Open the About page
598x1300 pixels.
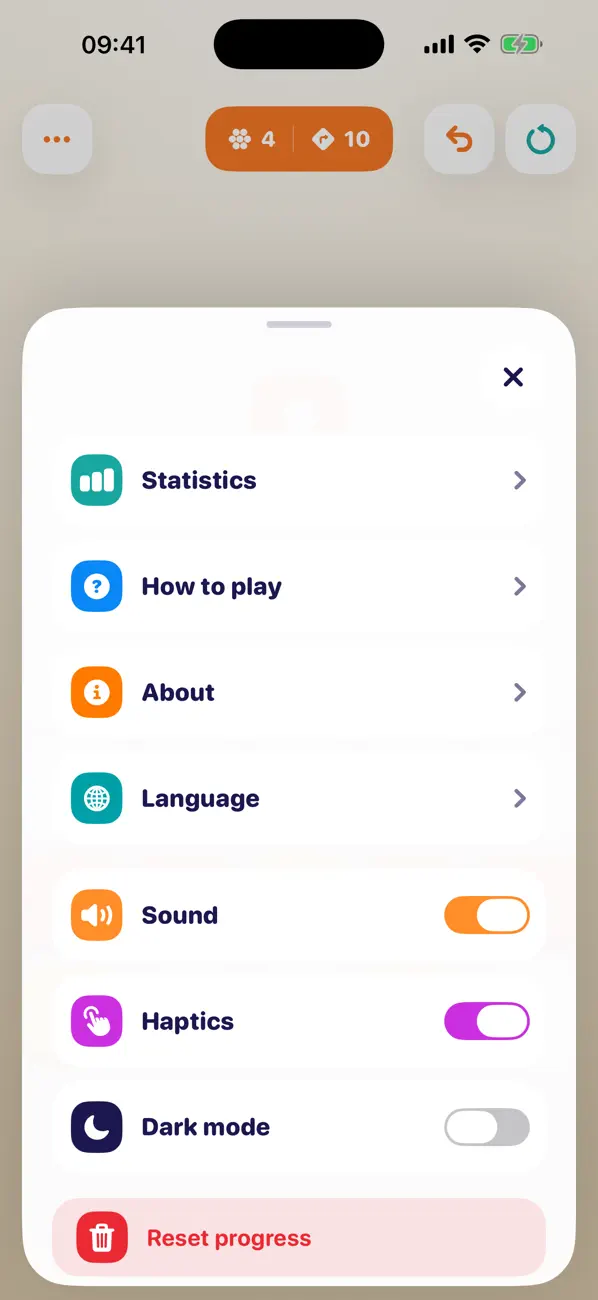pos(299,692)
